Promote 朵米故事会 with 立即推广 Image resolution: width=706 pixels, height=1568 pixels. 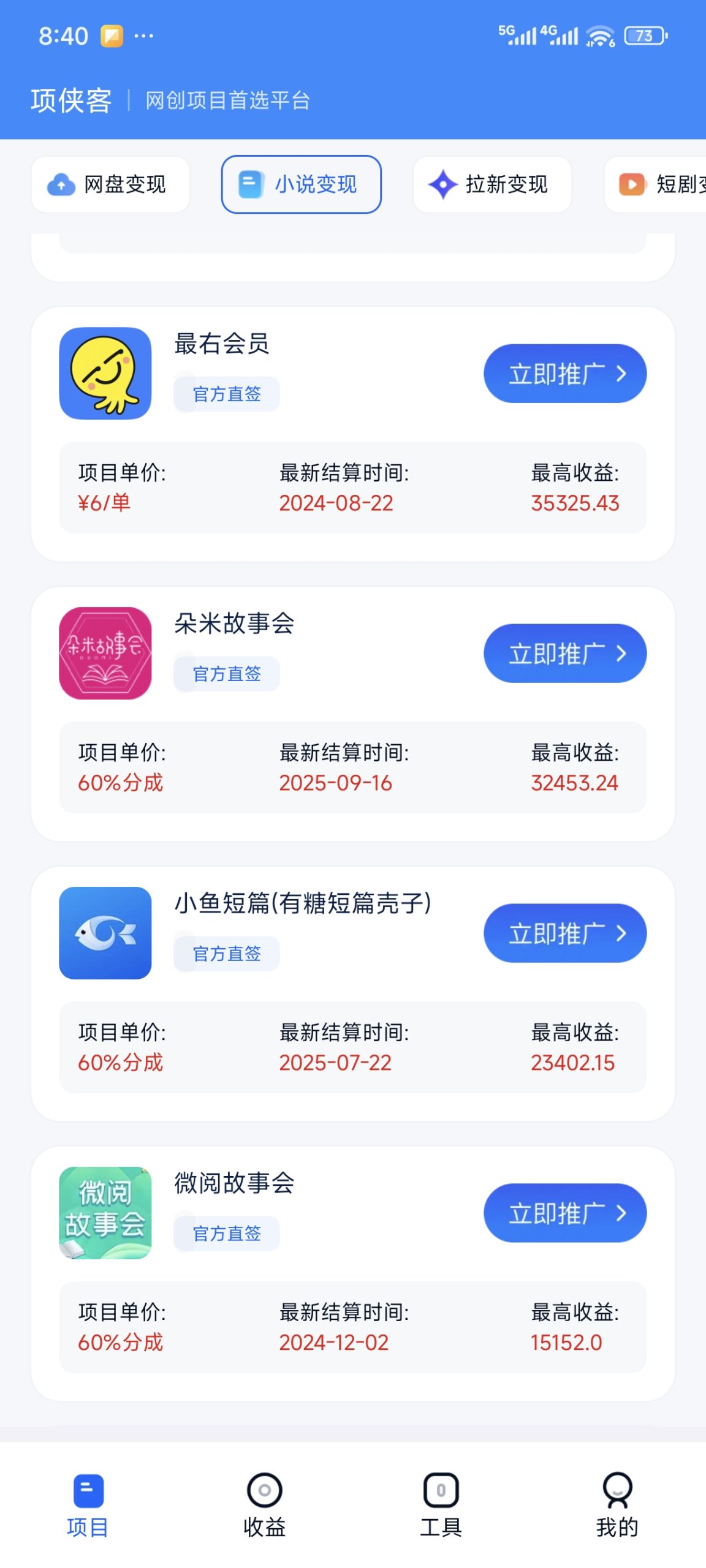pyautogui.click(x=564, y=654)
